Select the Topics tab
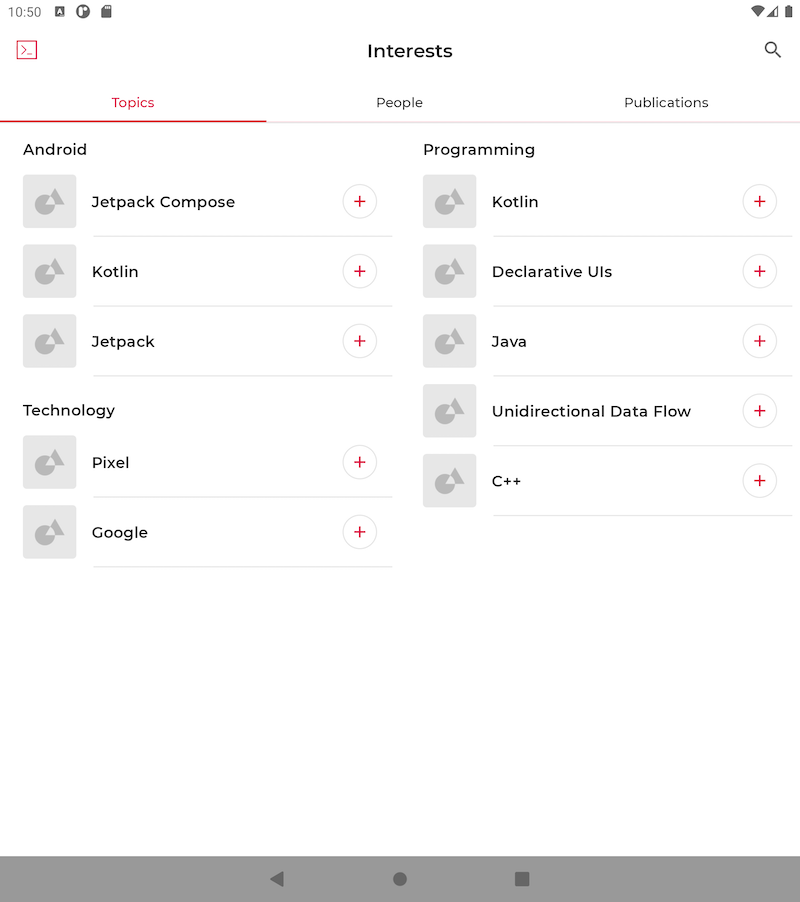This screenshot has width=800, height=902. [133, 102]
